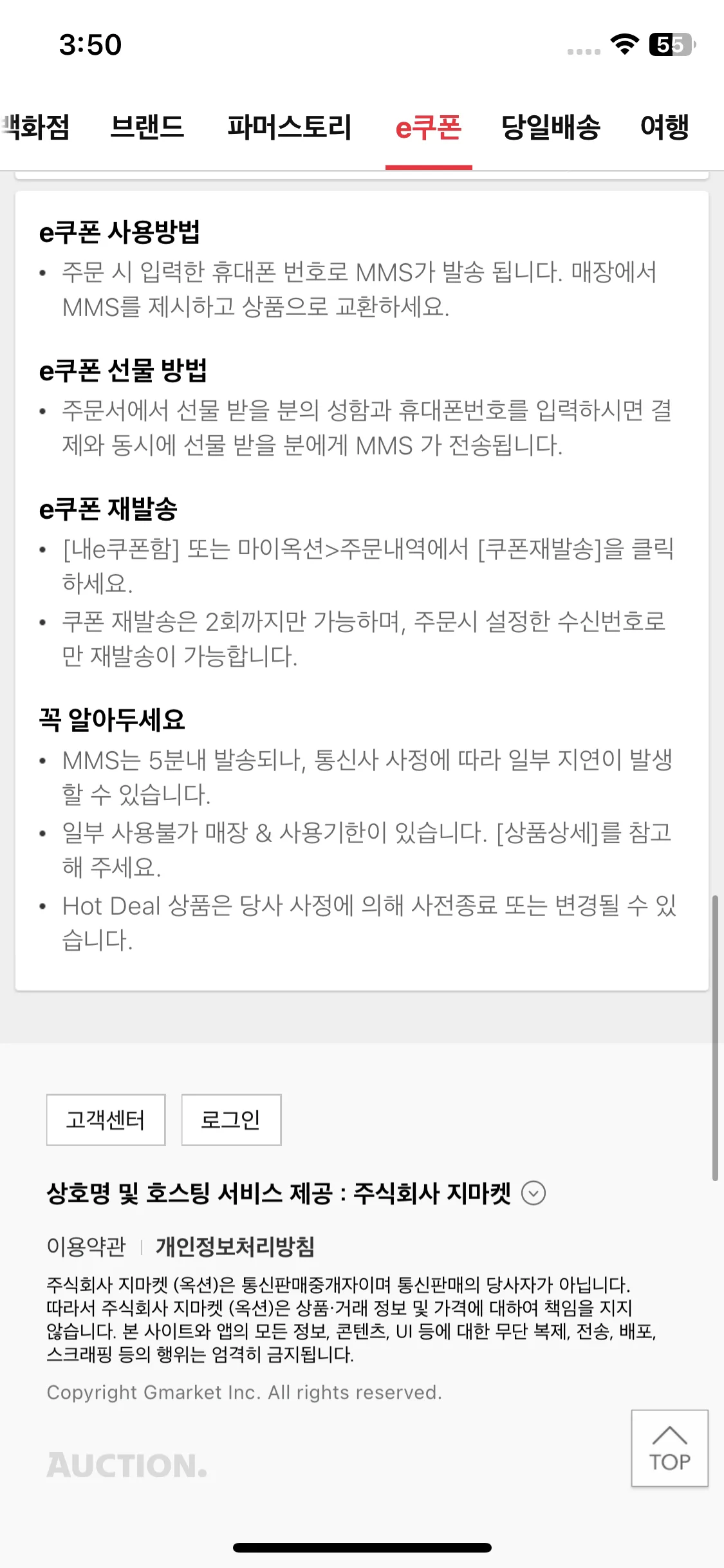Screen dimensions: 724x1568
Task: Open the 이용약관 link
Action: 86,1247
